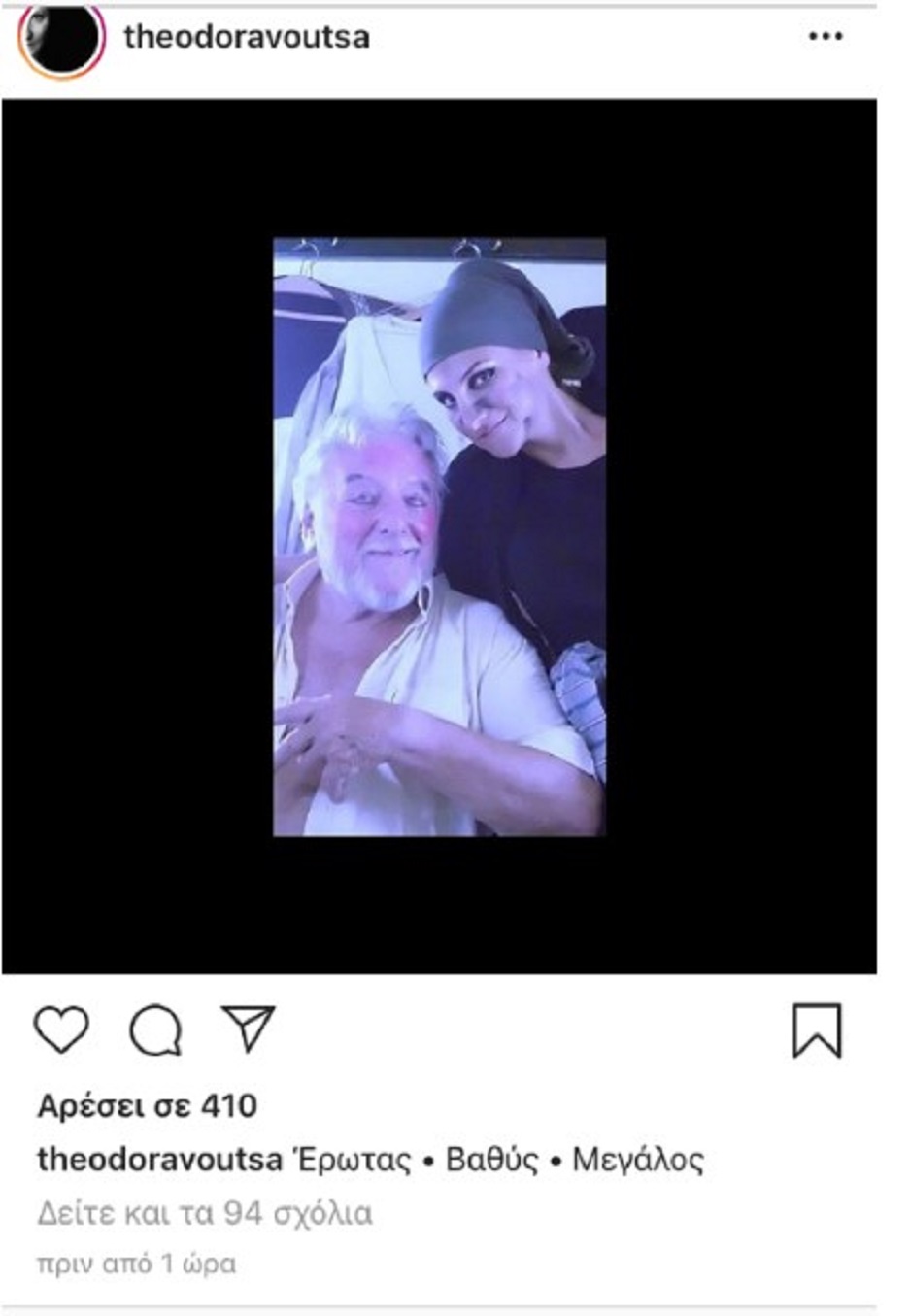Open theodoravoutsa's profile picture

(x=61, y=39)
